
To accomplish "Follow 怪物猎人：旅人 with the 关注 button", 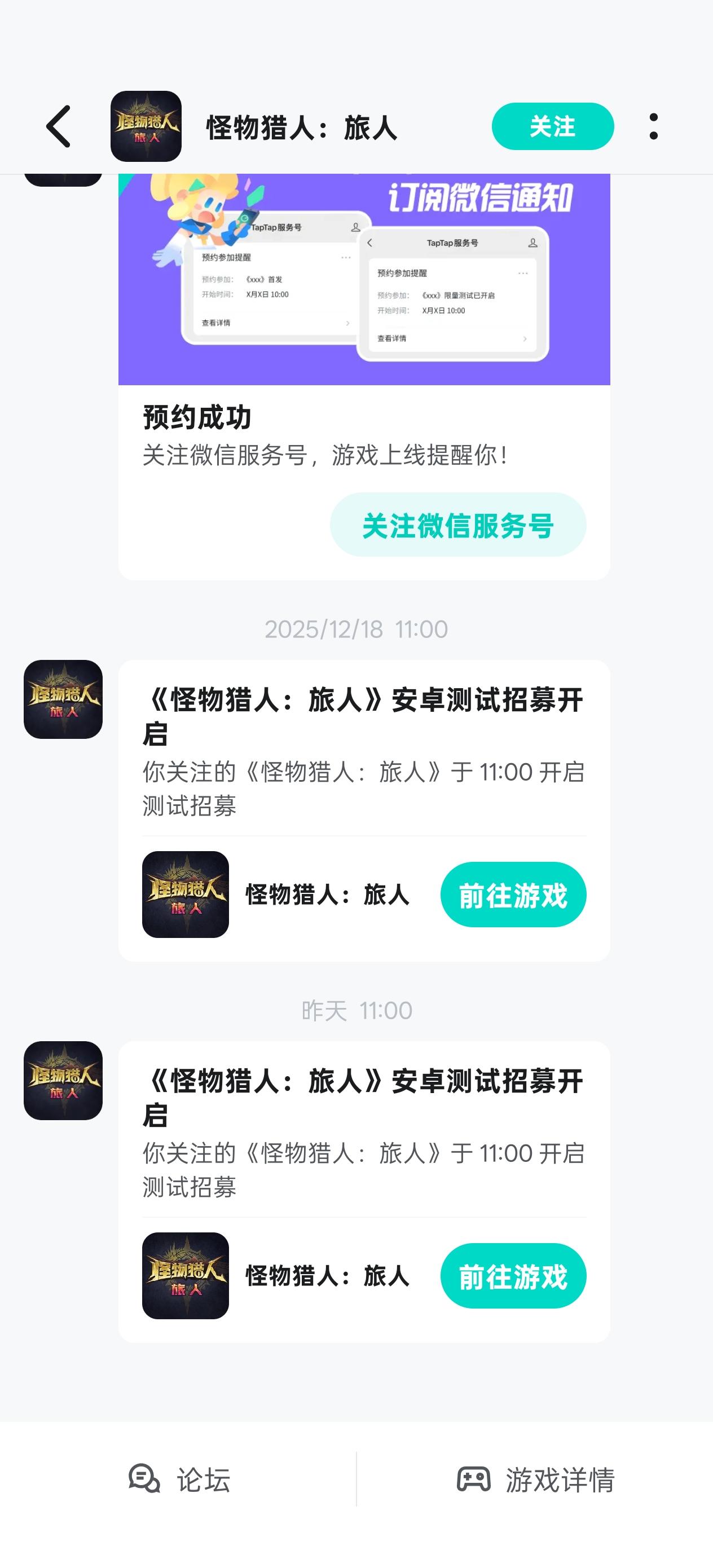I will point(552,126).
